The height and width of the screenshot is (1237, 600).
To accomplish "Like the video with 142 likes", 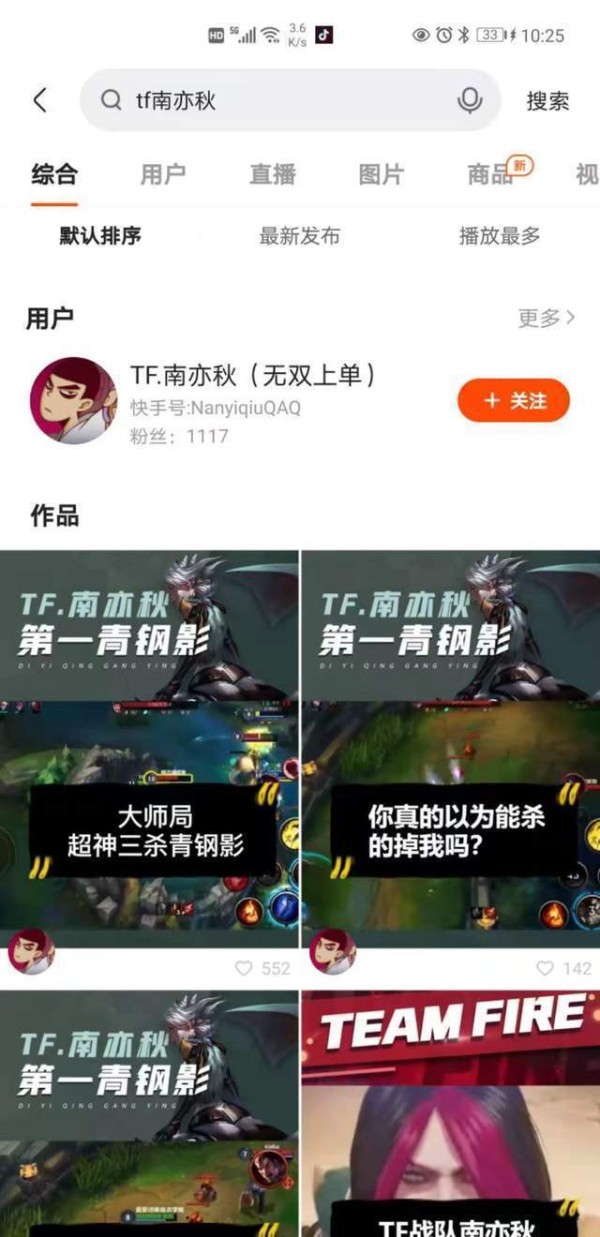I will [546, 968].
